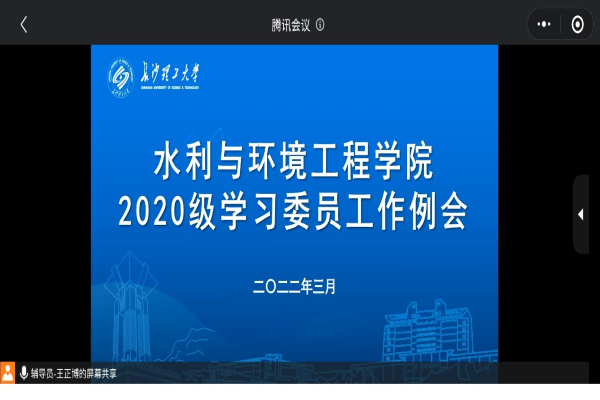Tap the info icon beside 腾讯会议 title
Screen dimensions: 600x400
point(320,26)
